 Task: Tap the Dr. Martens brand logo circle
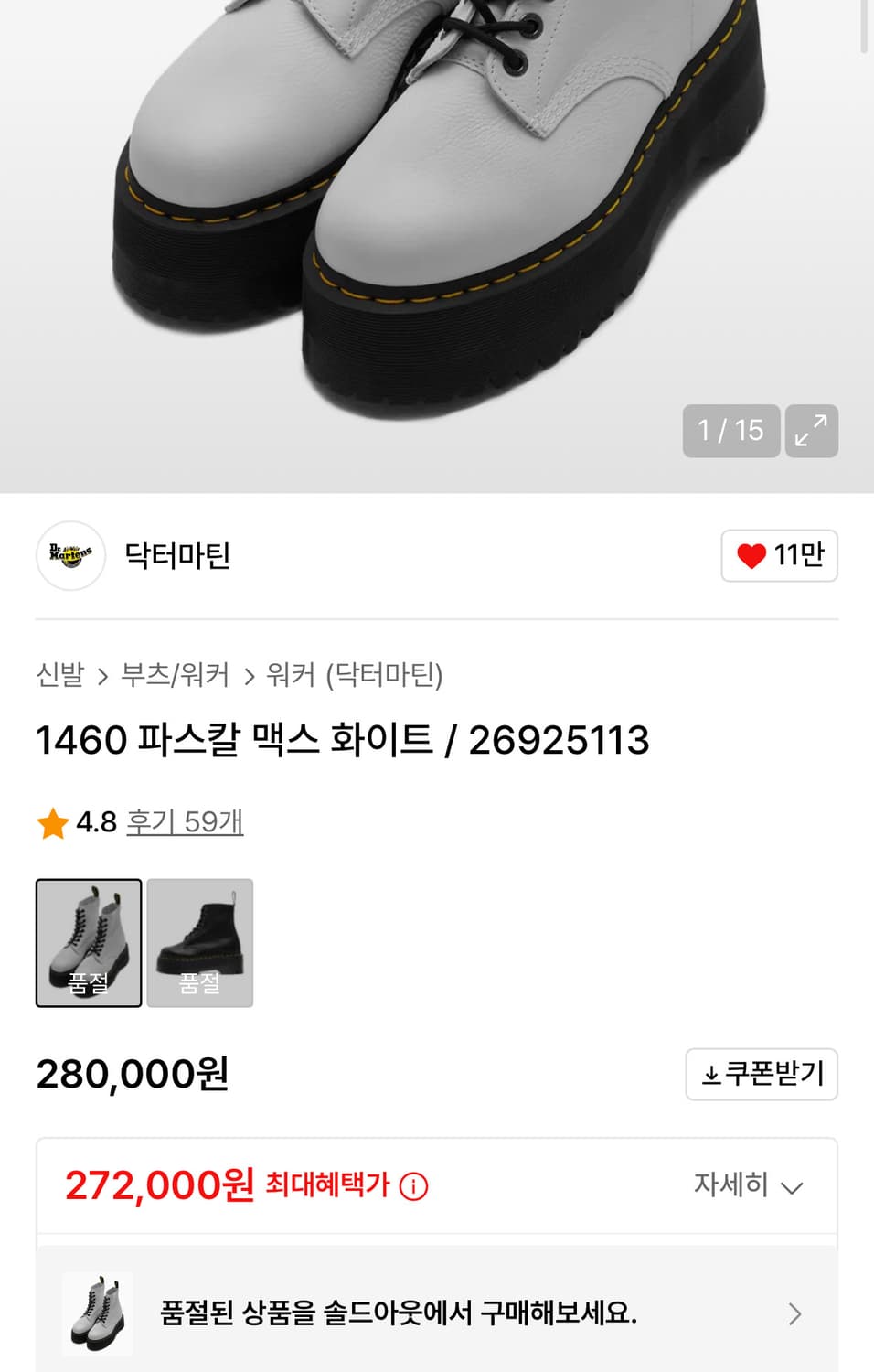69,555
